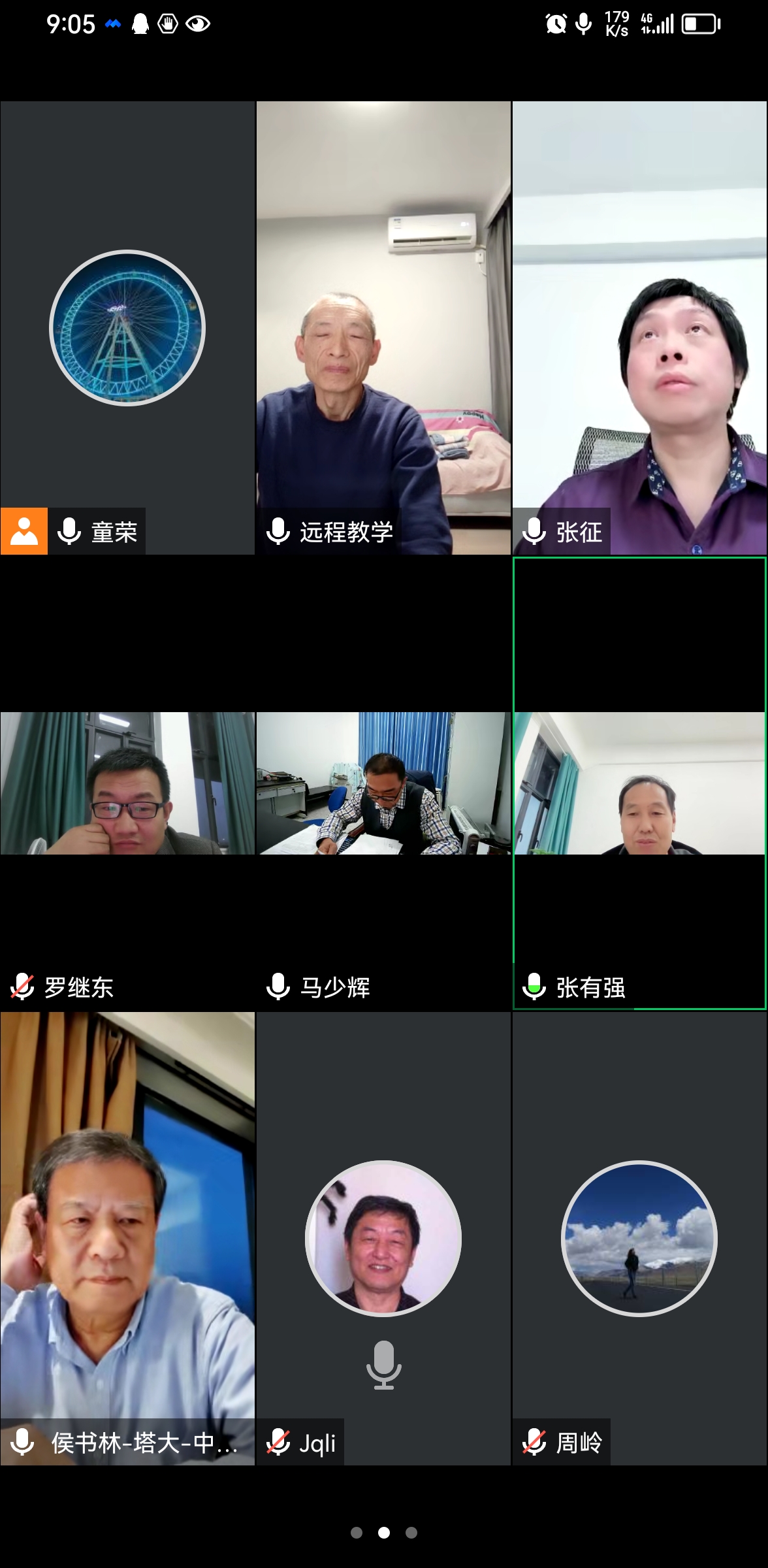Screen dimensions: 768x1568
Task: Open 马少辉's video tile
Action: [383, 783]
